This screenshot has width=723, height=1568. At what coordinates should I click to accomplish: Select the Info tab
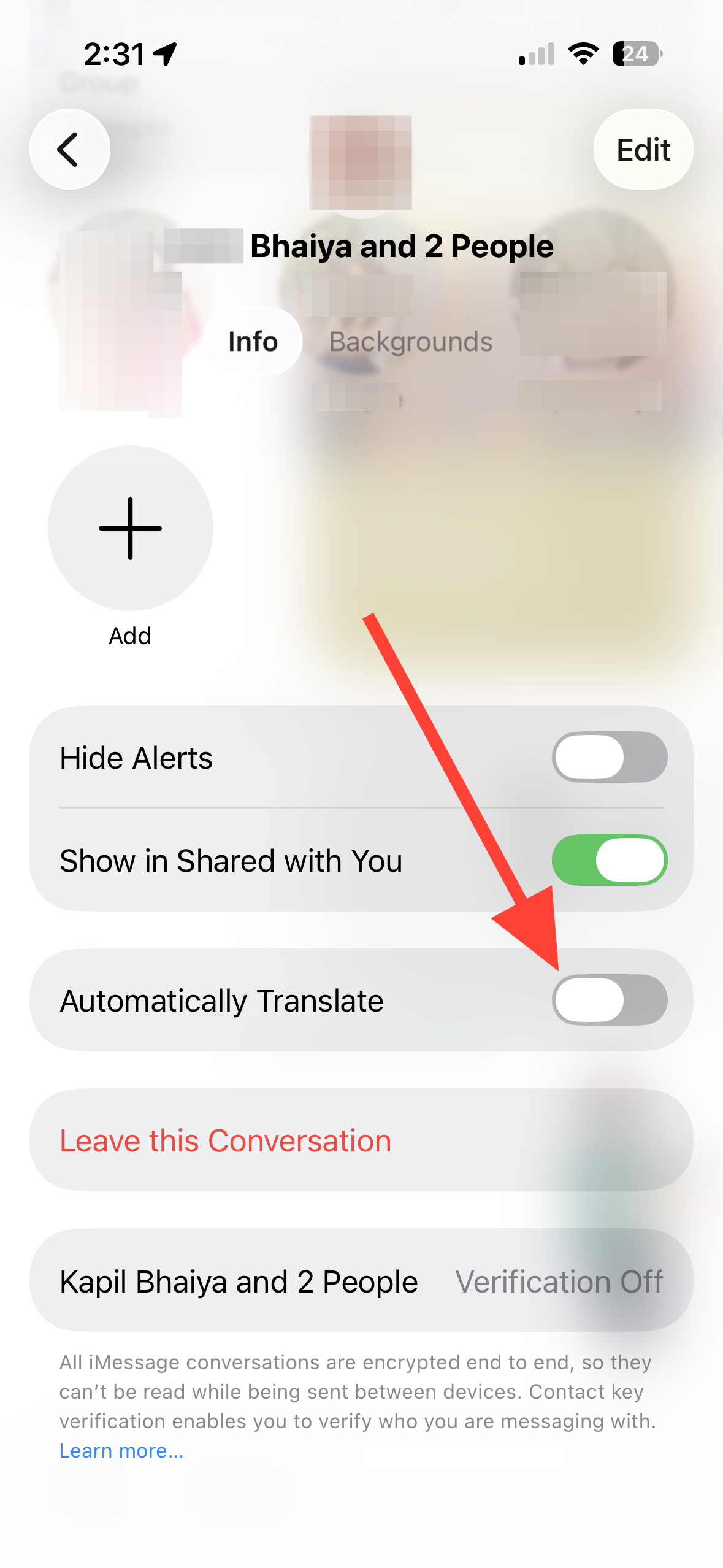click(x=253, y=342)
